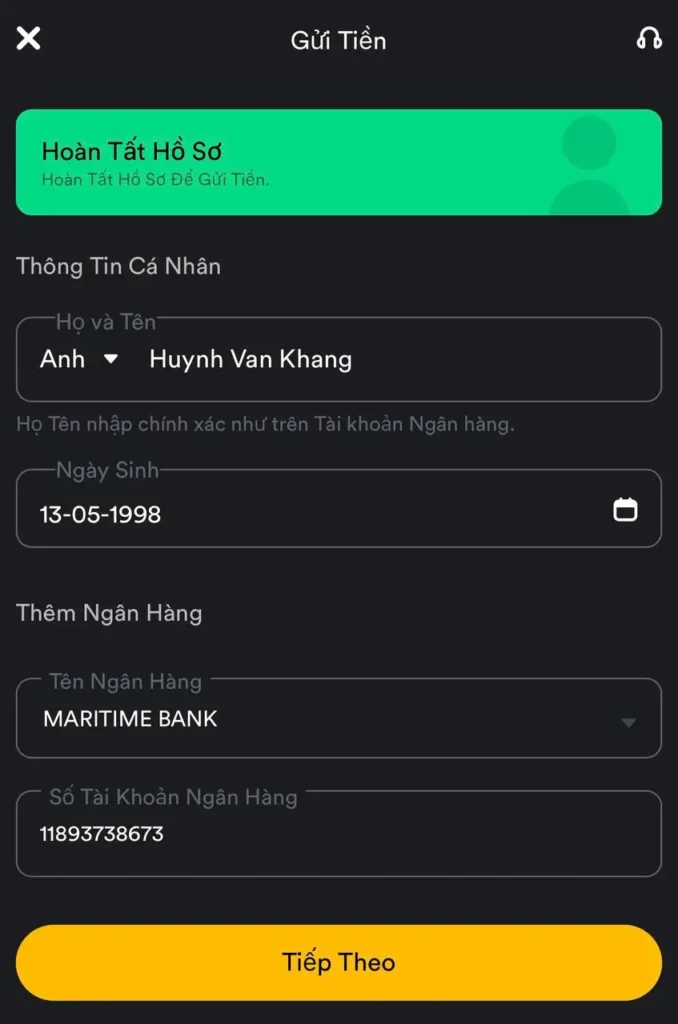Open the Hoàn Tất Hồ Sơ banner

338,162
